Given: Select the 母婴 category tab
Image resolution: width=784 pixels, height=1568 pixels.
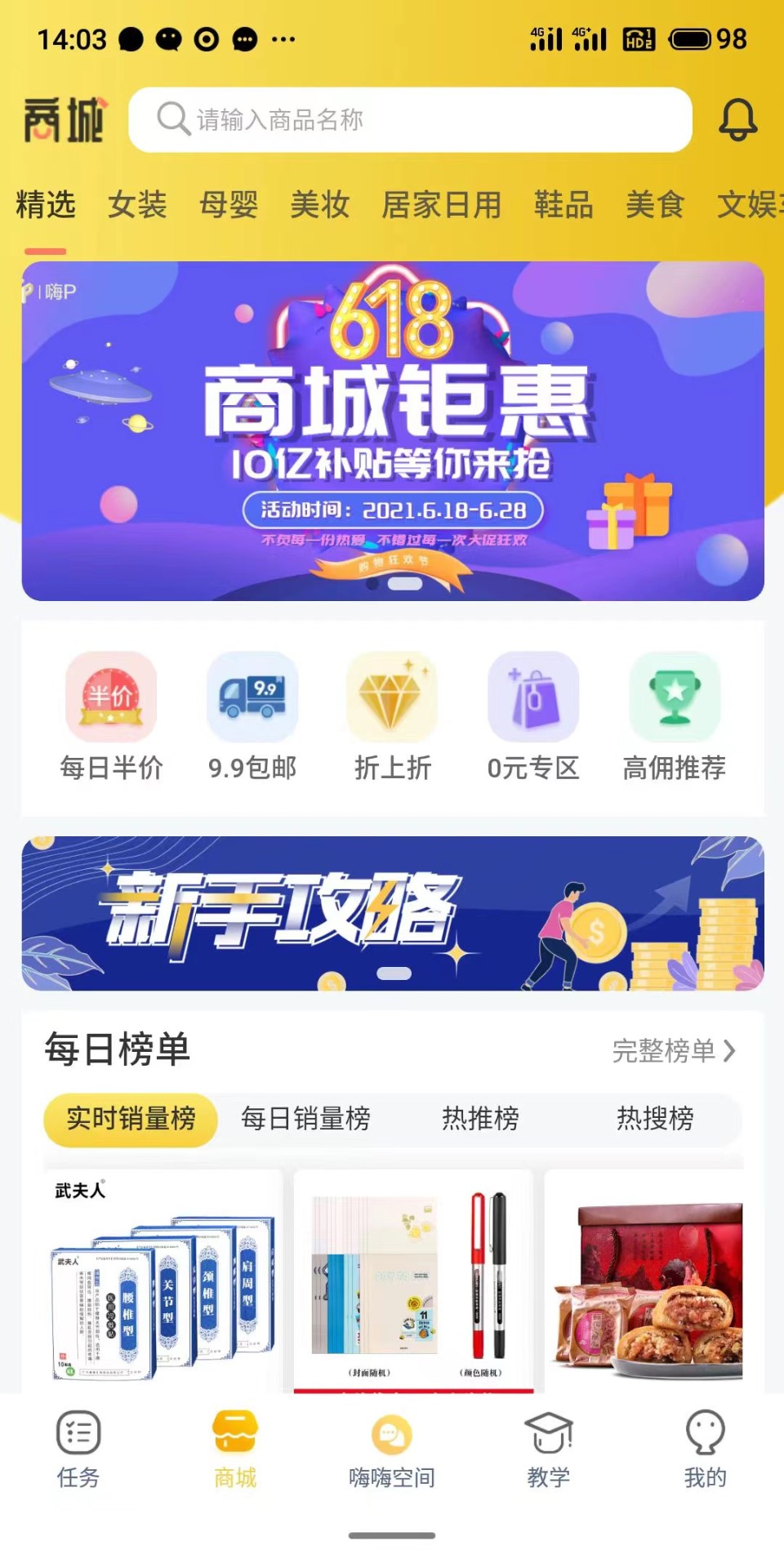Looking at the screenshot, I should 229,204.
